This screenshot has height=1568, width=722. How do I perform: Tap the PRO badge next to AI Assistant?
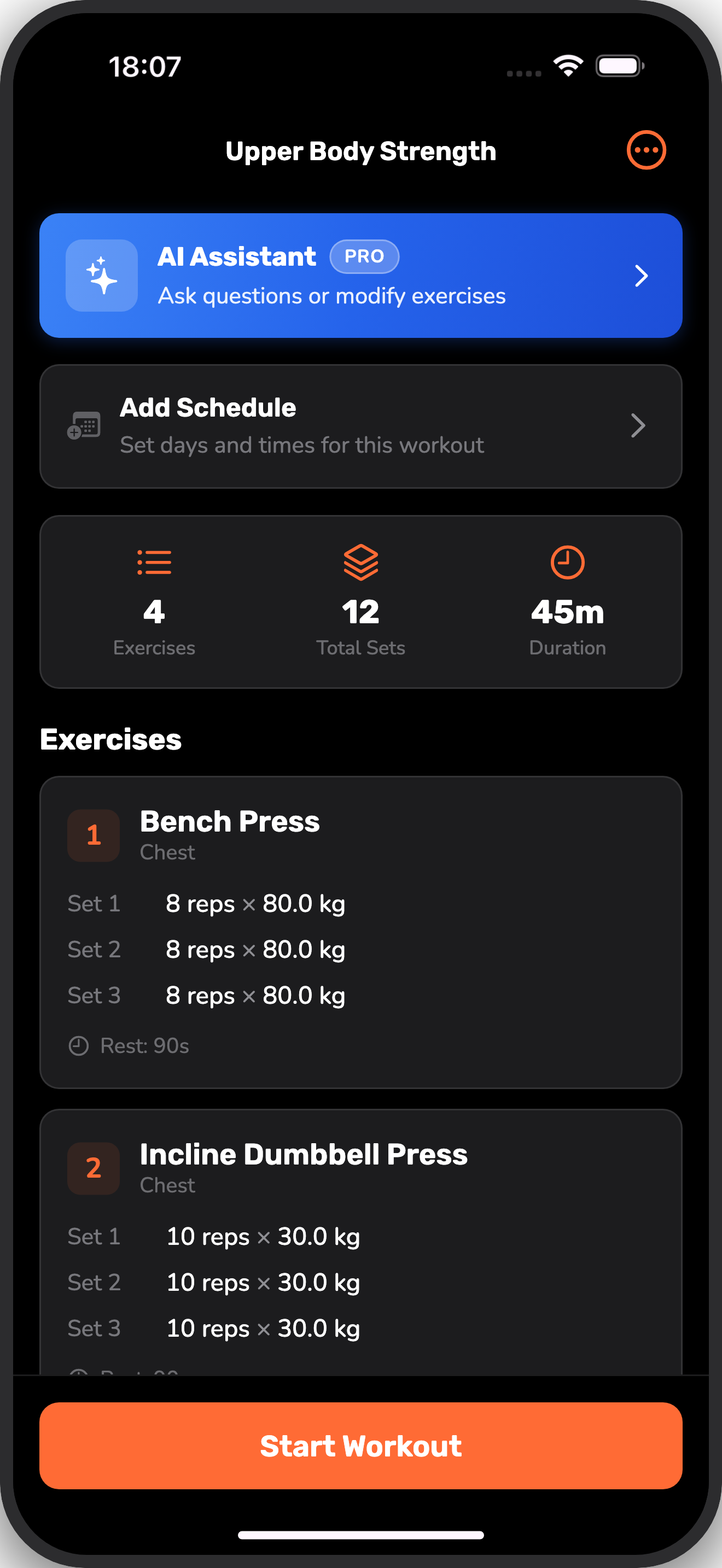click(364, 256)
